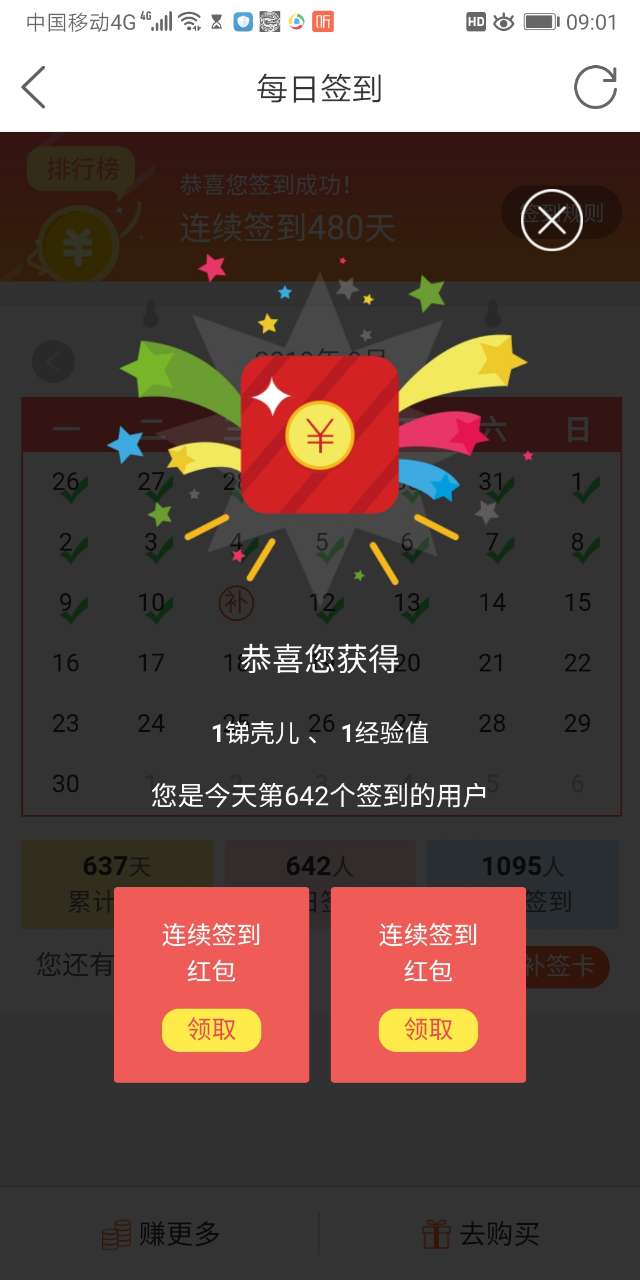Go back from the 每日签到 page
The width and height of the screenshot is (640, 1280).
(34, 88)
